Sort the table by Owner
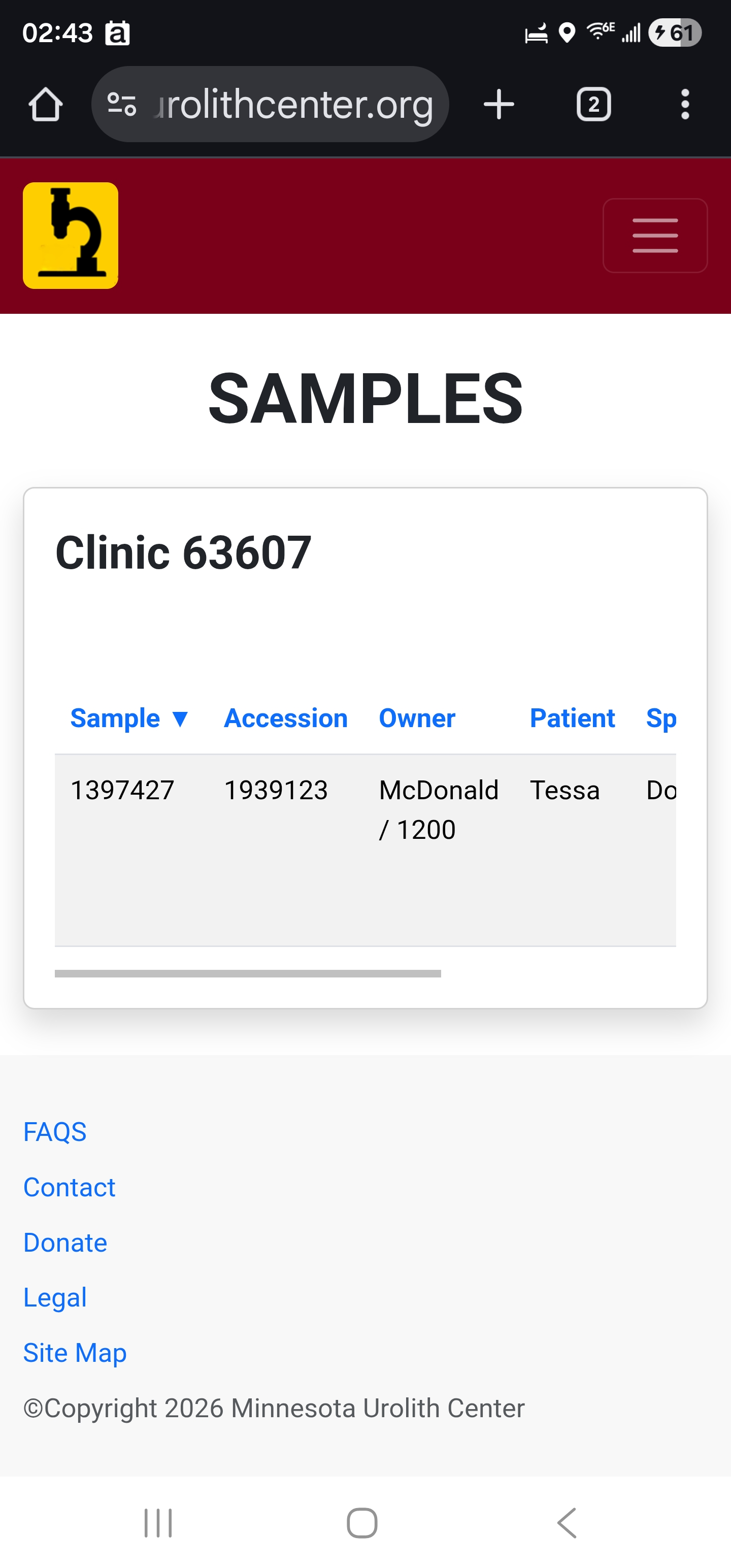The image size is (731, 1568). (417, 718)
